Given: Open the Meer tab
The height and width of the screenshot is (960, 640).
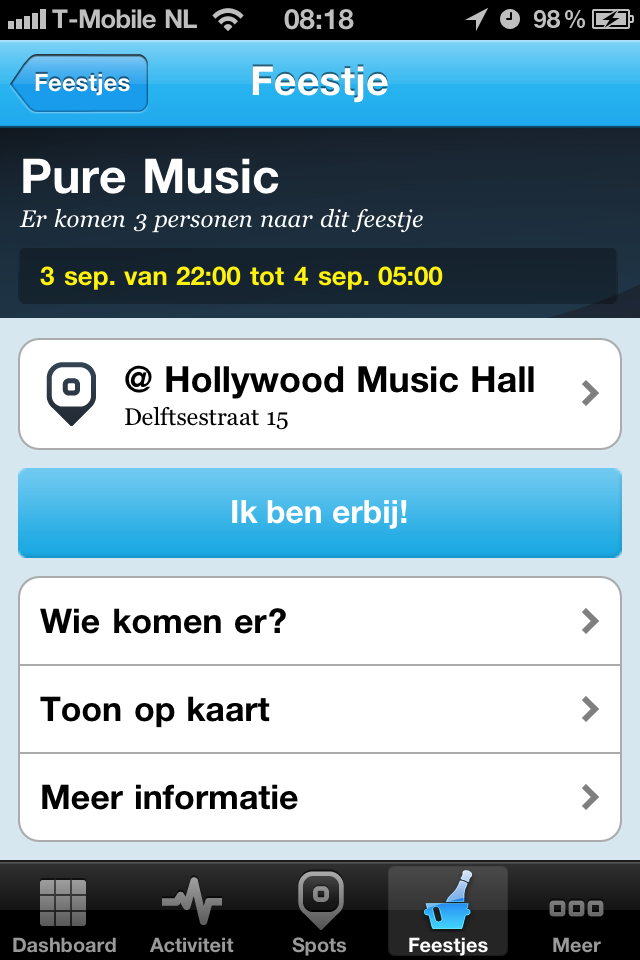Looking at the screenshot, I should tap(576, 912).
